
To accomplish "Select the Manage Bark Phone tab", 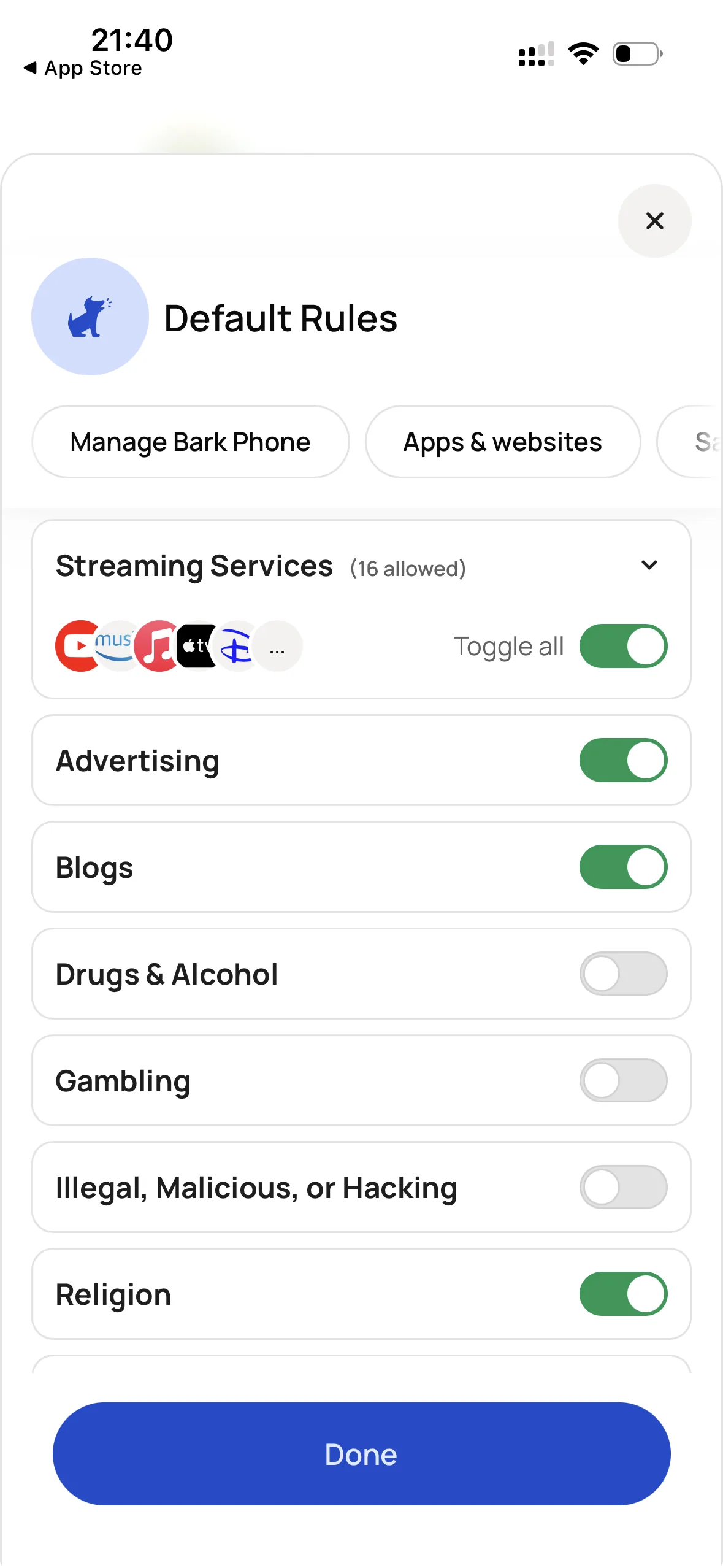I will [190, 442].
